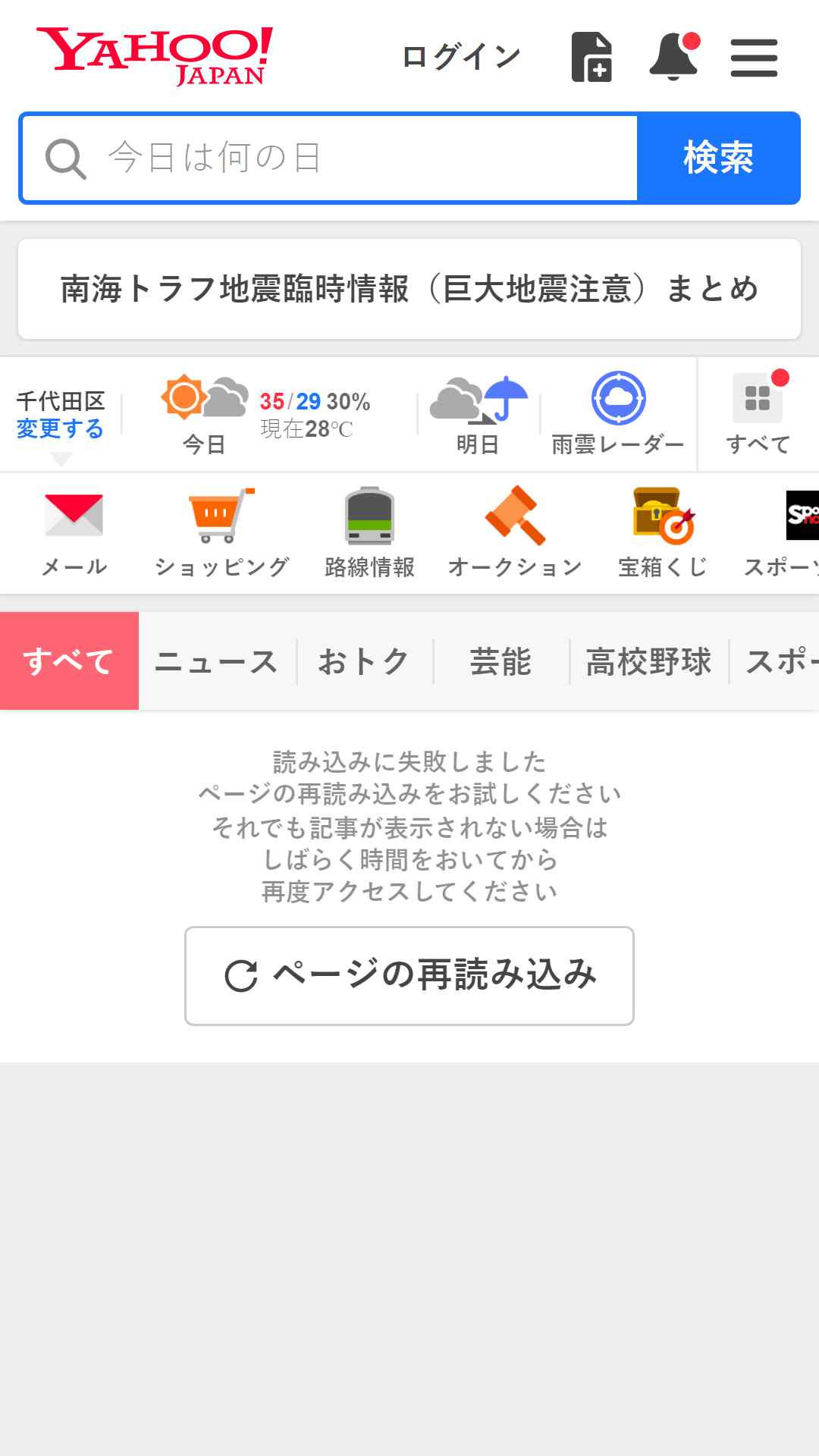The width and height of the screenshot is (819, 1456).
Task: Tap the blue 検索 search button
Action: [x=718, y=158]
